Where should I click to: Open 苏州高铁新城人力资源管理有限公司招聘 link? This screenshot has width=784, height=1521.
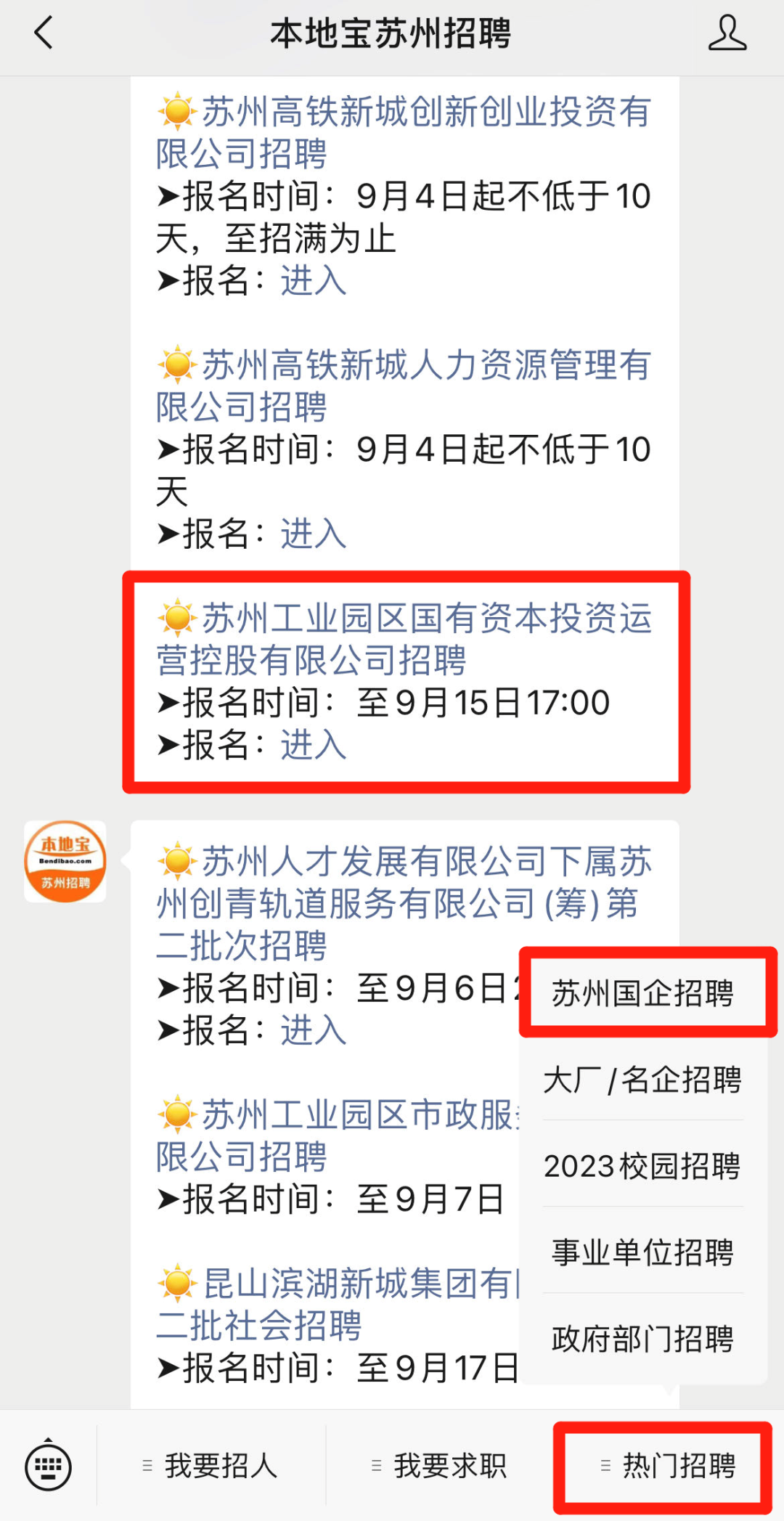tap(404, 386)
